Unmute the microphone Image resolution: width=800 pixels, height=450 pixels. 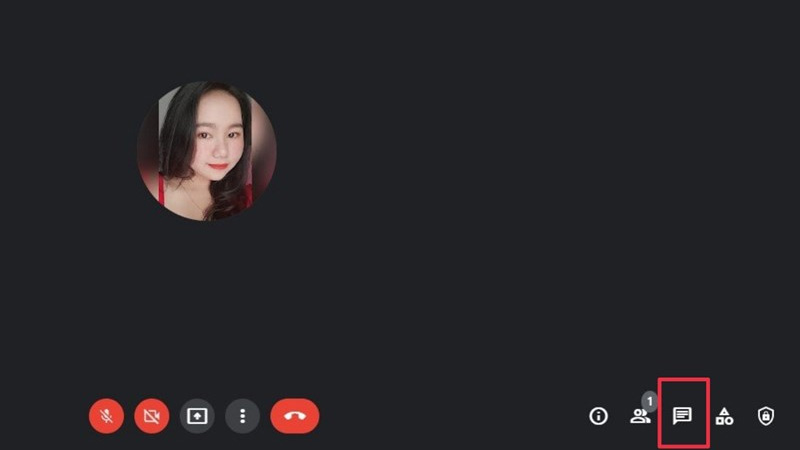(x=106, y=416)
